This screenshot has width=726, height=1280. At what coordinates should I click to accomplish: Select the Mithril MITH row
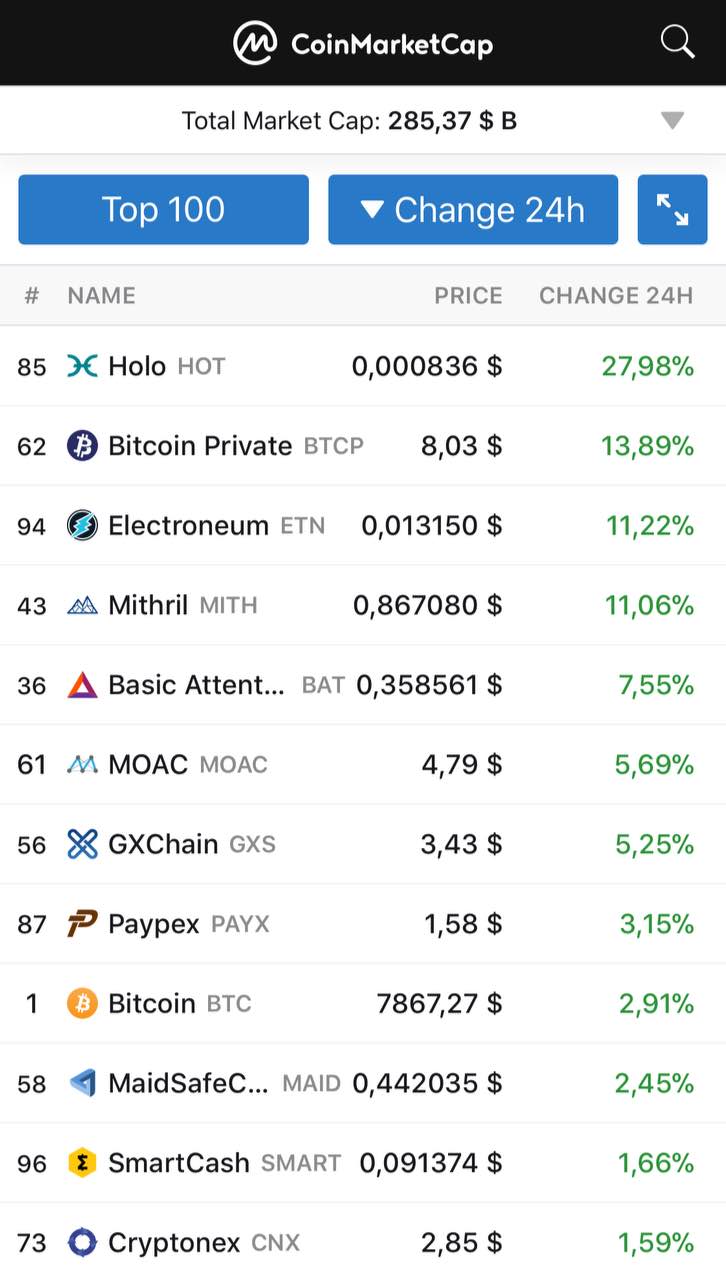click(363, 605)
